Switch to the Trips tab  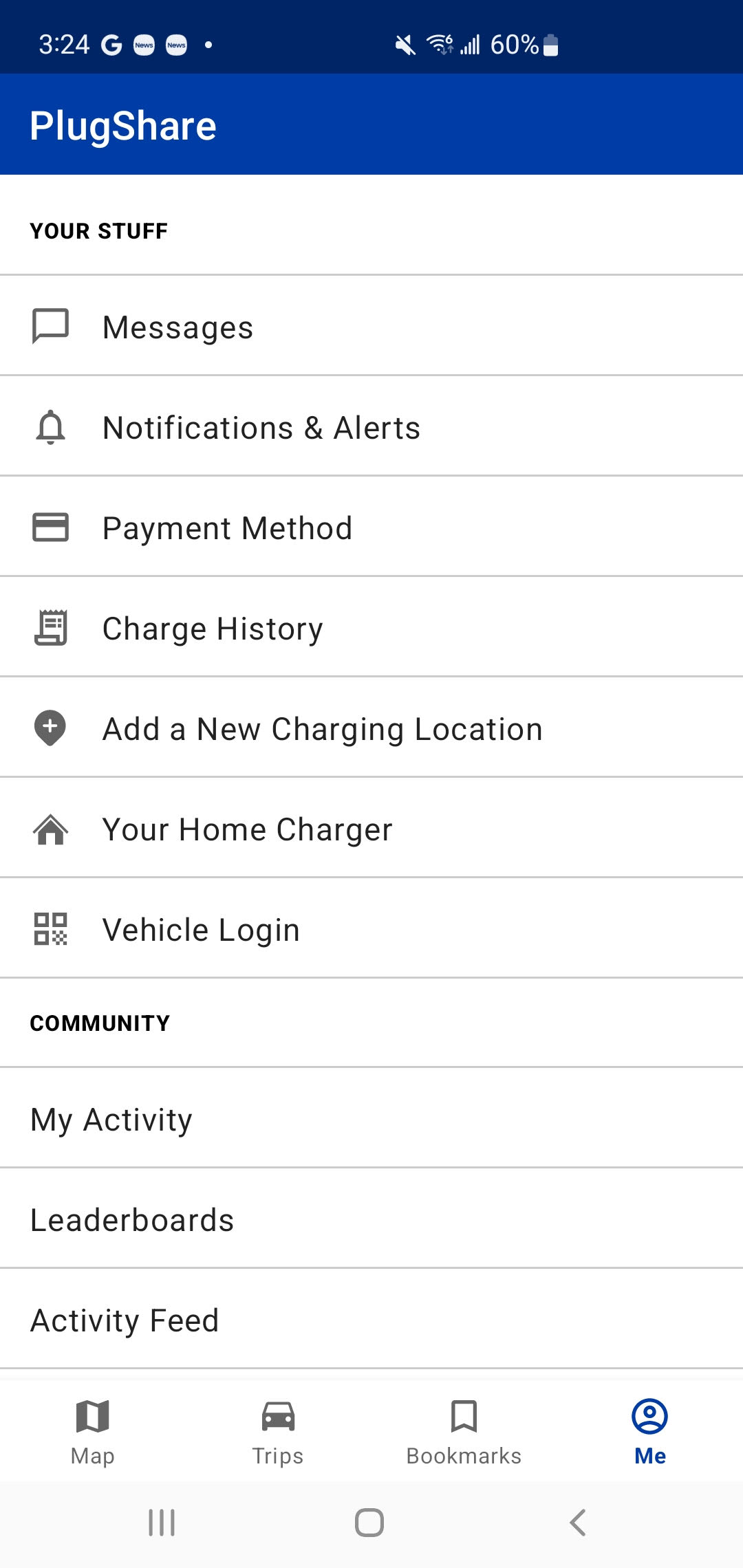point(278,1432)
